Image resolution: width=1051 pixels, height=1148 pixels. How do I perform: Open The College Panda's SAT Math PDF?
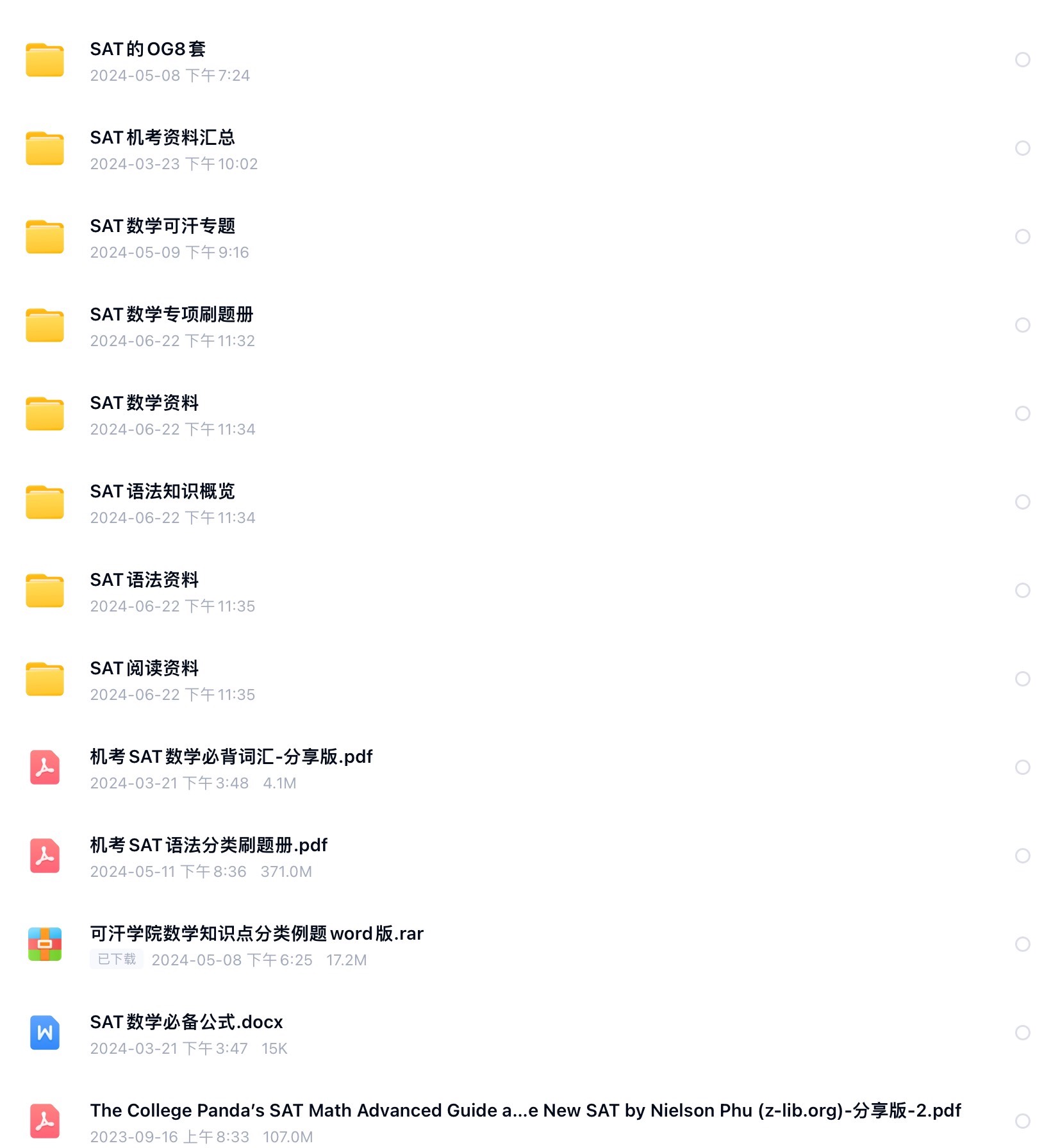(525, 1111)
